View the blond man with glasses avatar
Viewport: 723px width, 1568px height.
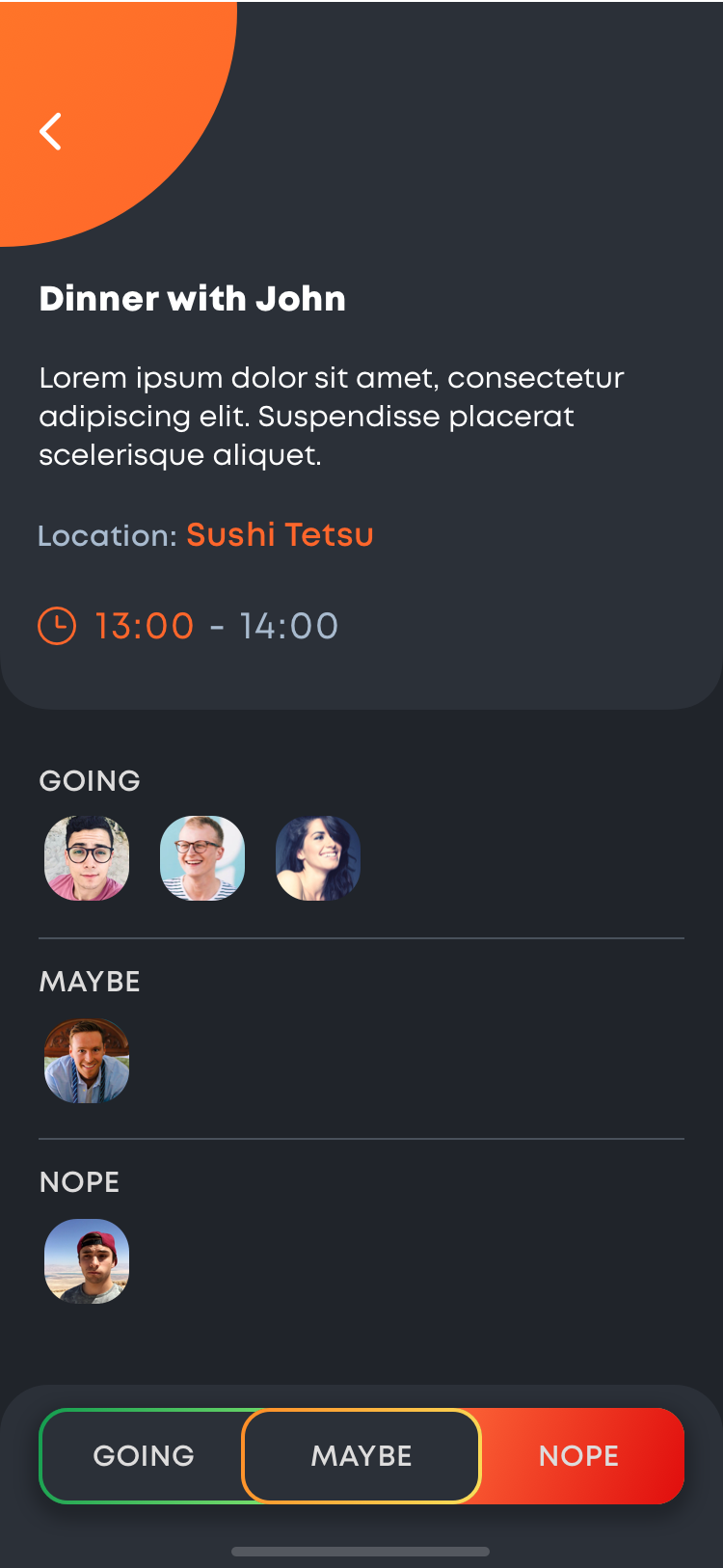pyautogui.click(x=202, y=858)
